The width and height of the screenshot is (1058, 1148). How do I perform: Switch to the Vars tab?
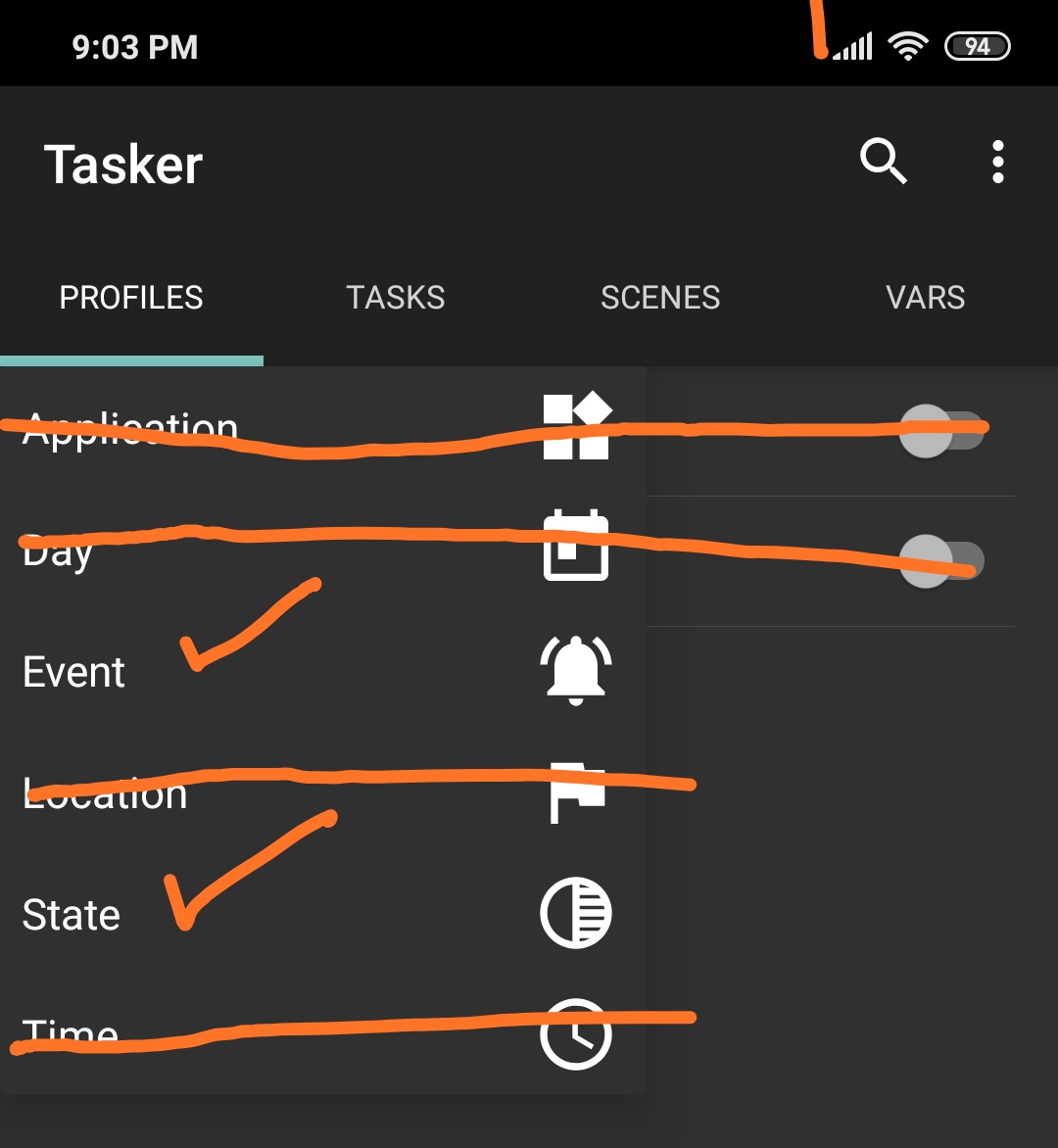coord(925,298)
